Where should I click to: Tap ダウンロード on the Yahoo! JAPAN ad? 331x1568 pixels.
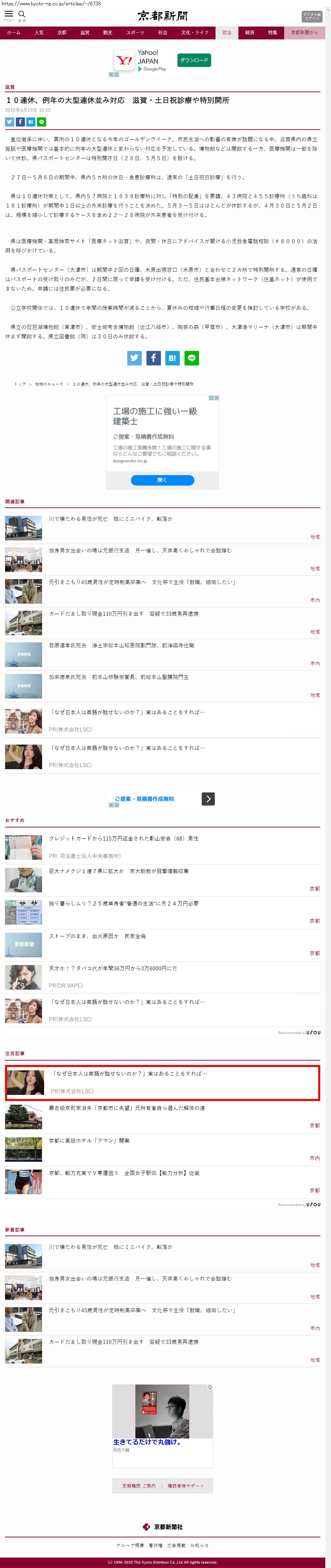(x=194, y=60)
